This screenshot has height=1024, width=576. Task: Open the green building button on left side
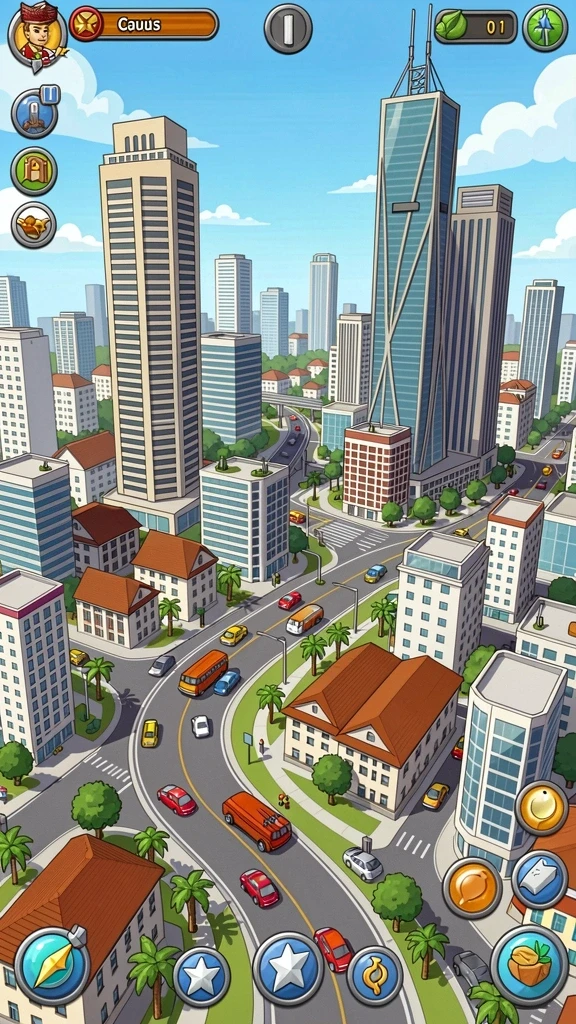point(34,171)
